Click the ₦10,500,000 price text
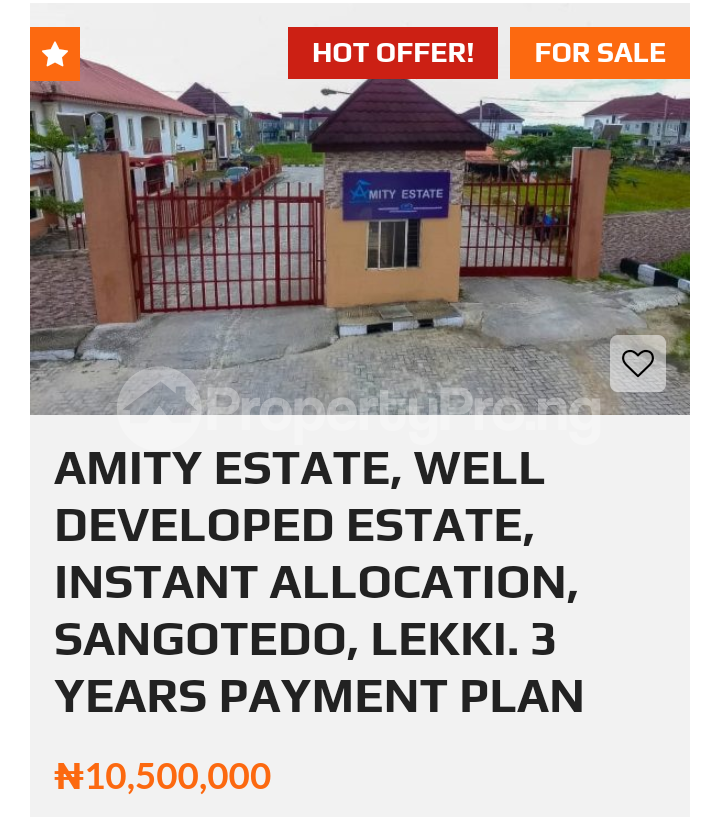The height and width of the screenshot is (817, 720). 160,775
